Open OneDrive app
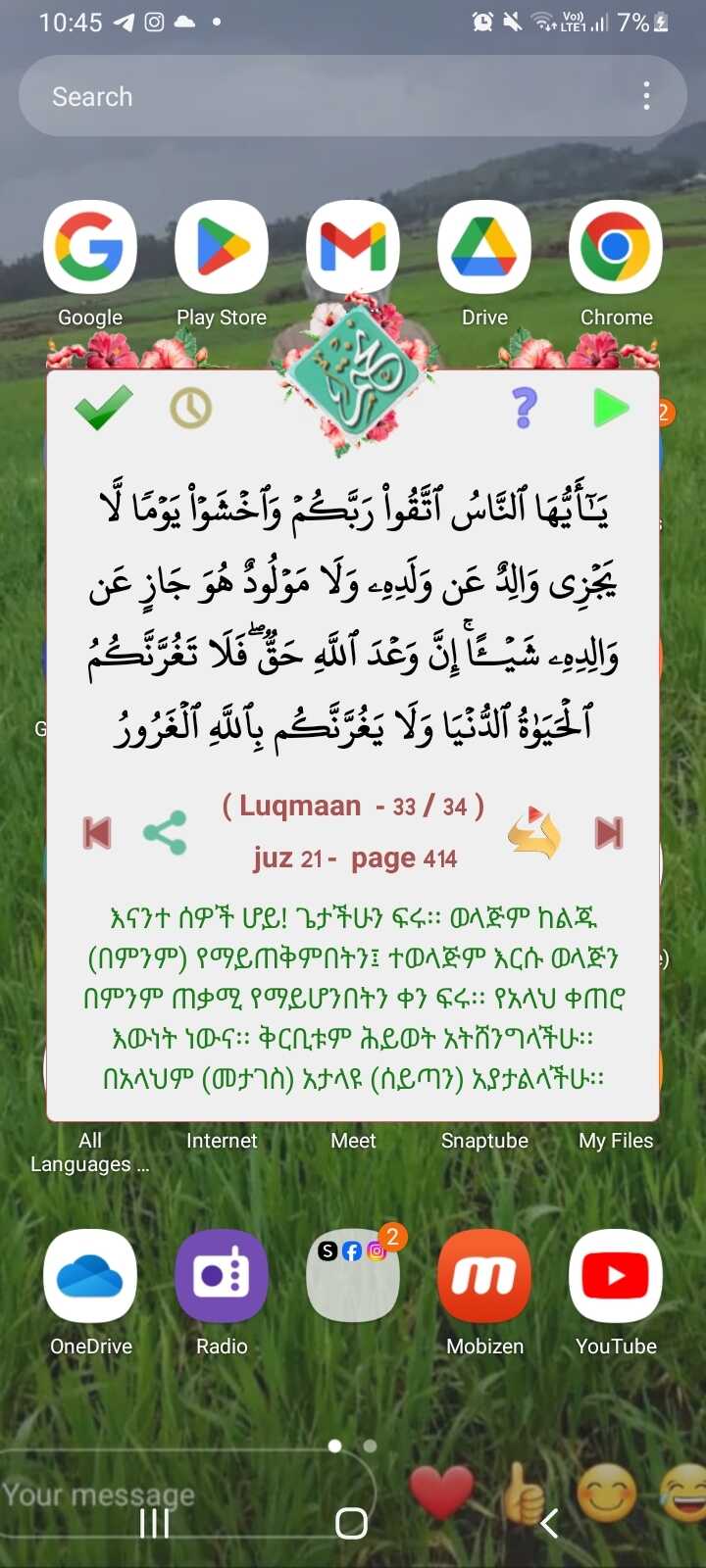The height and width of the screenshot is (1568, 706). point(90,1276)
